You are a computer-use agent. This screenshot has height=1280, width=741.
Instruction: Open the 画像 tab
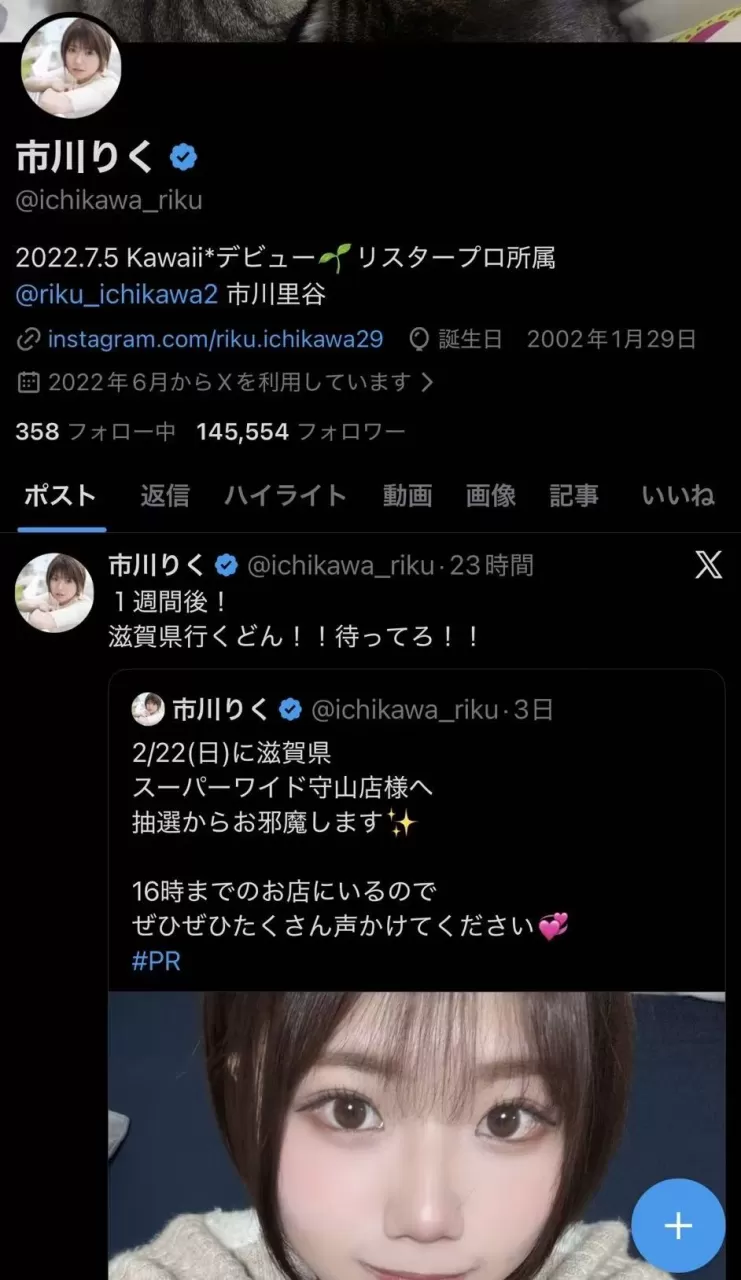[x=490, y=496]
